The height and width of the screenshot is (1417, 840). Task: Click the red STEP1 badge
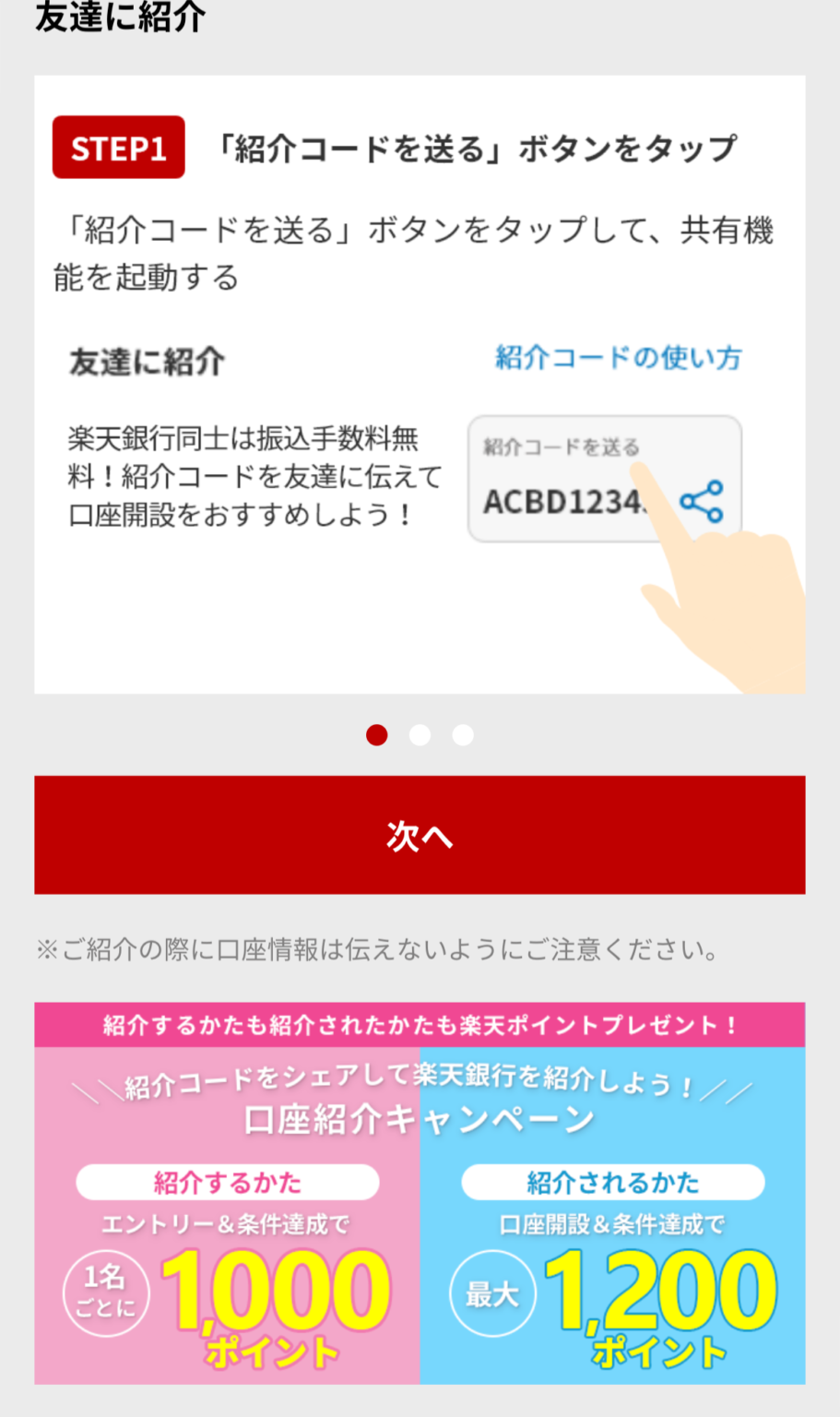(x=118, y=146)
